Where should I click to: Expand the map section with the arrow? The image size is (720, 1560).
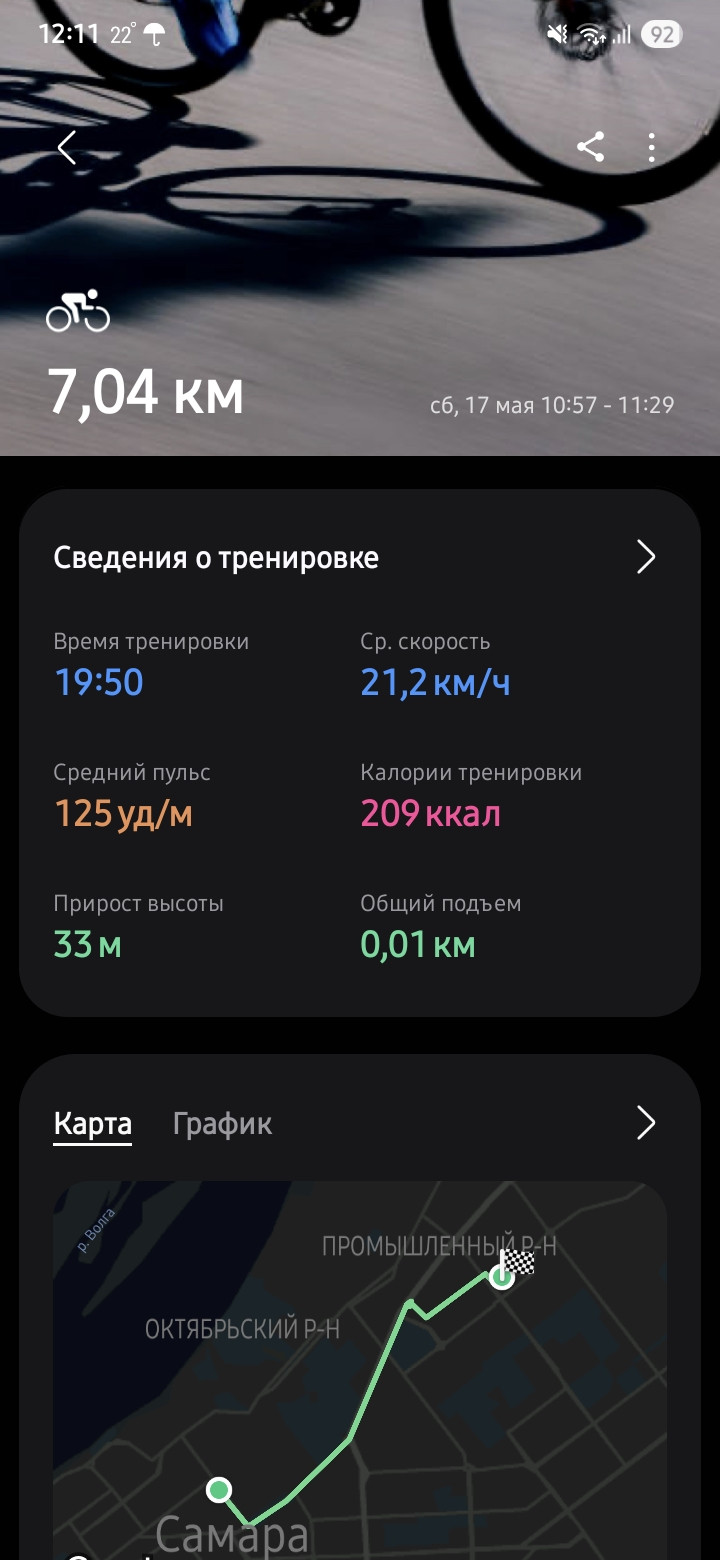pyautogui.click(x=646, y=1123)
